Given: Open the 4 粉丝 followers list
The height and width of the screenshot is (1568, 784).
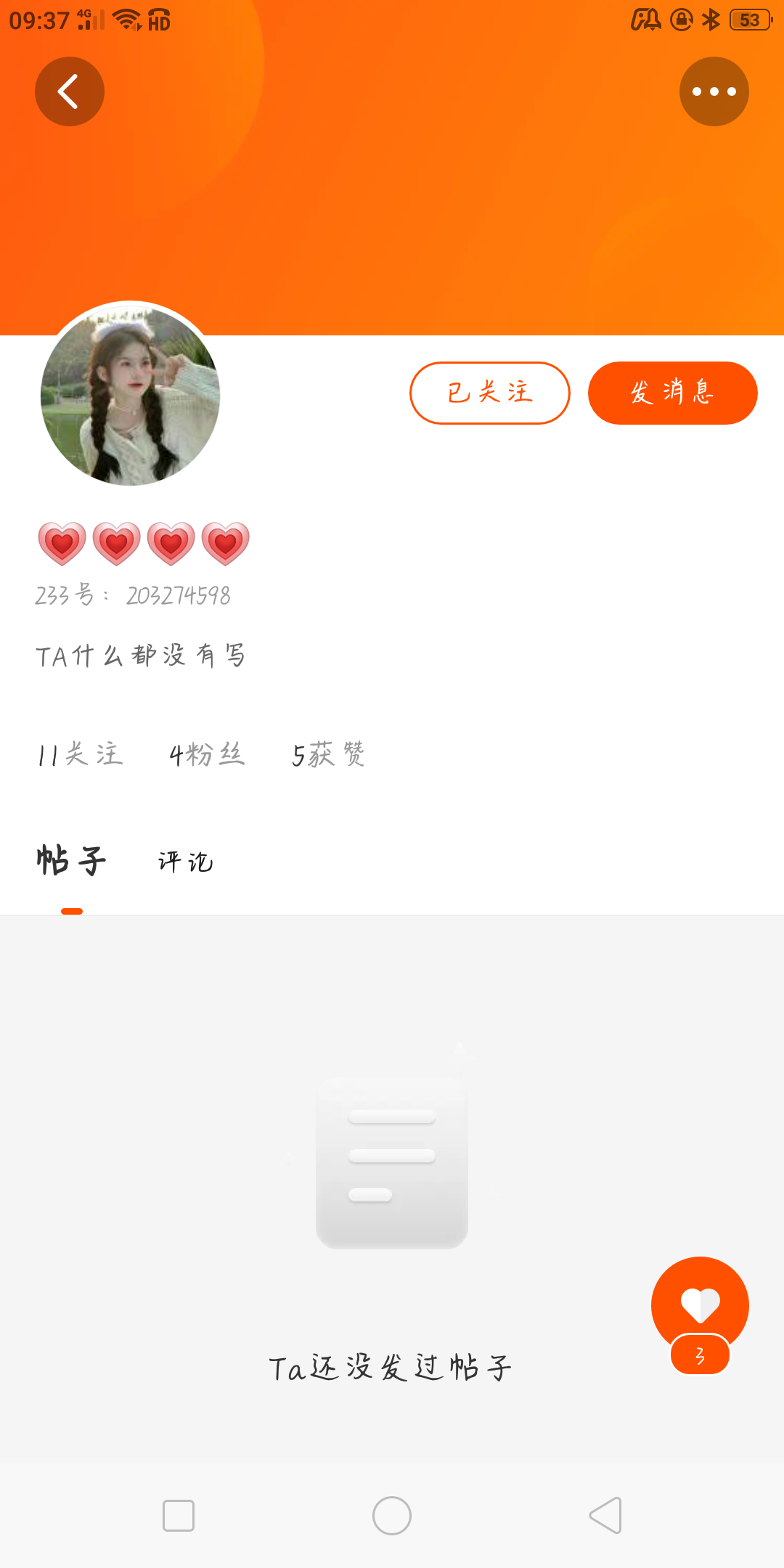Looking at the screenshot, I should point(207,754).
